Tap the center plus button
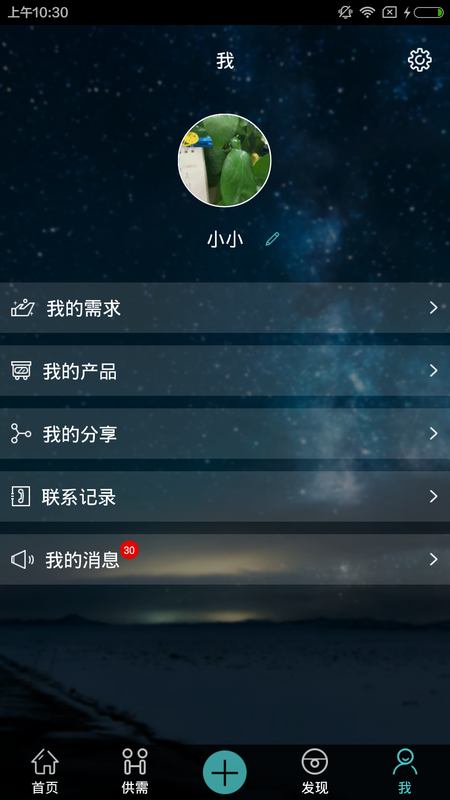Image resolution: width=450 pixels, height=800 pixels. click(224, 772)
